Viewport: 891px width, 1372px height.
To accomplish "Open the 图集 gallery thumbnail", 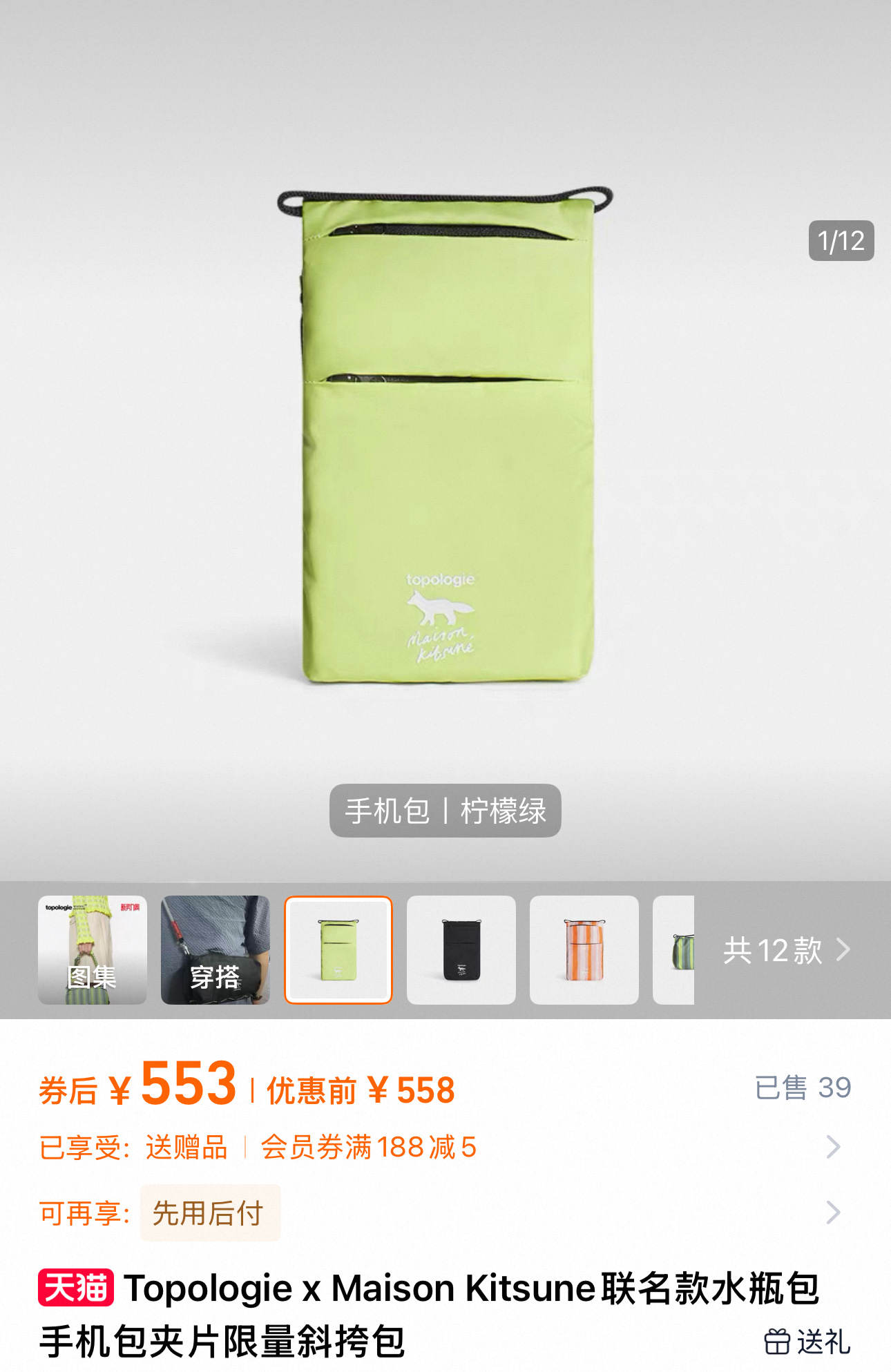I will point(93,950).
